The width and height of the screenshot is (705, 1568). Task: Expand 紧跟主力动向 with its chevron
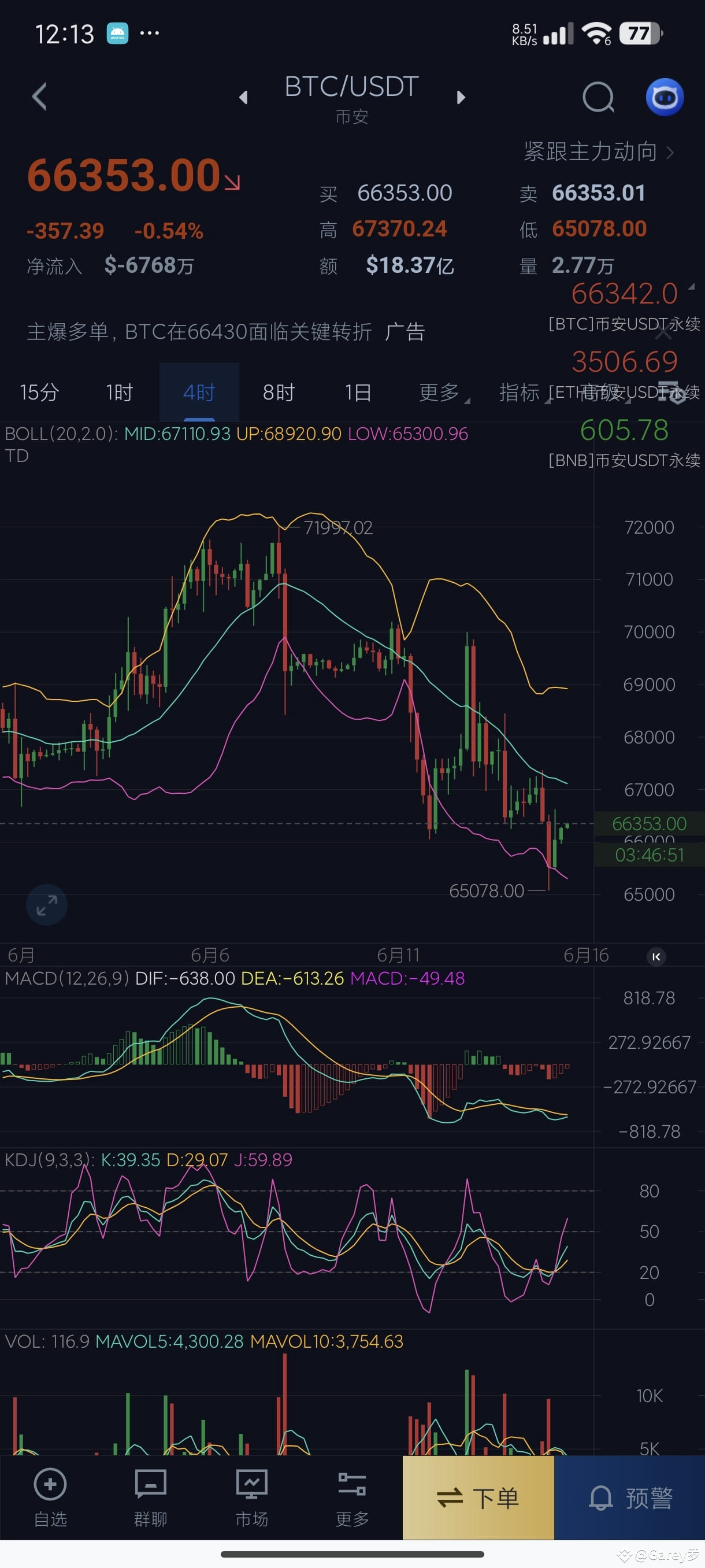click(669, 152)
